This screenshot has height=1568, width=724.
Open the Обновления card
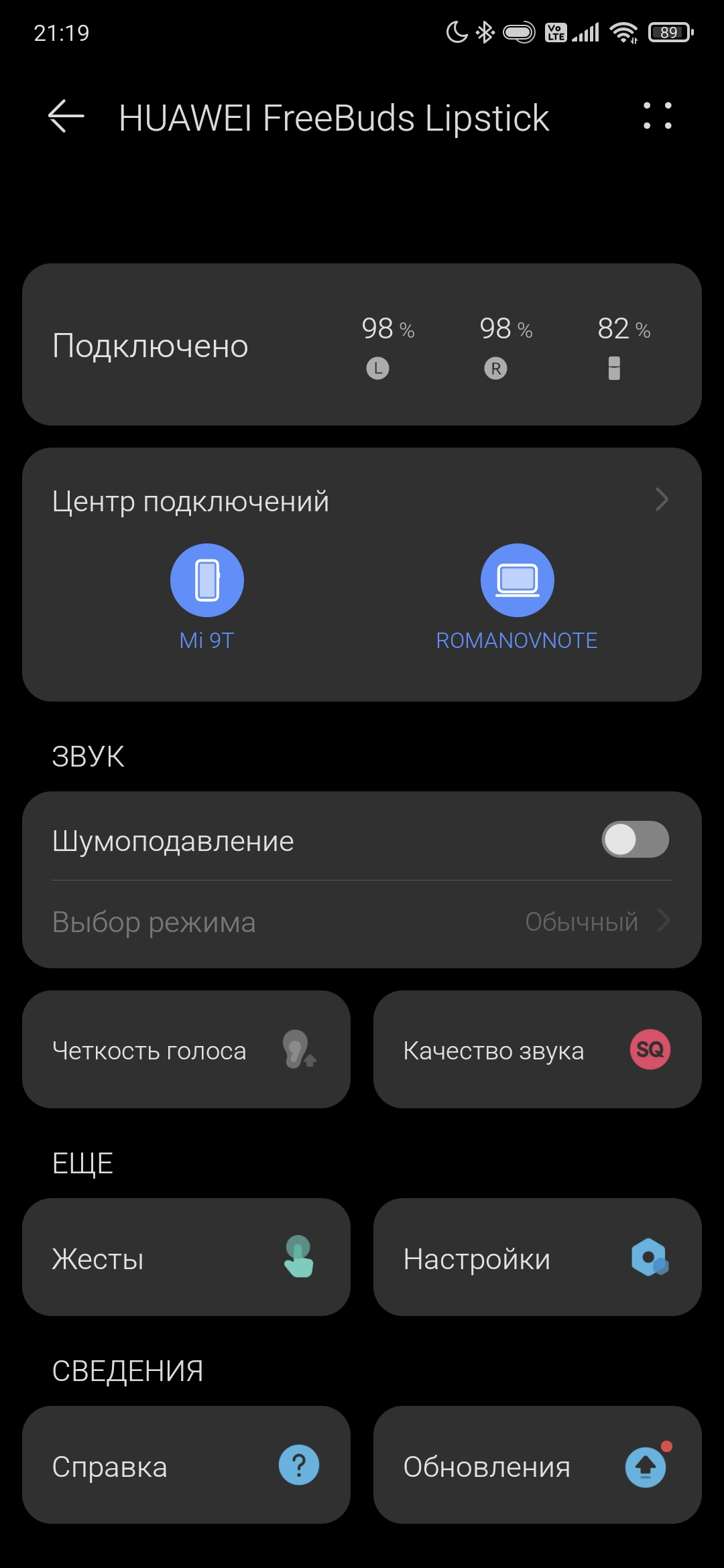click(x=537, y=1465)
